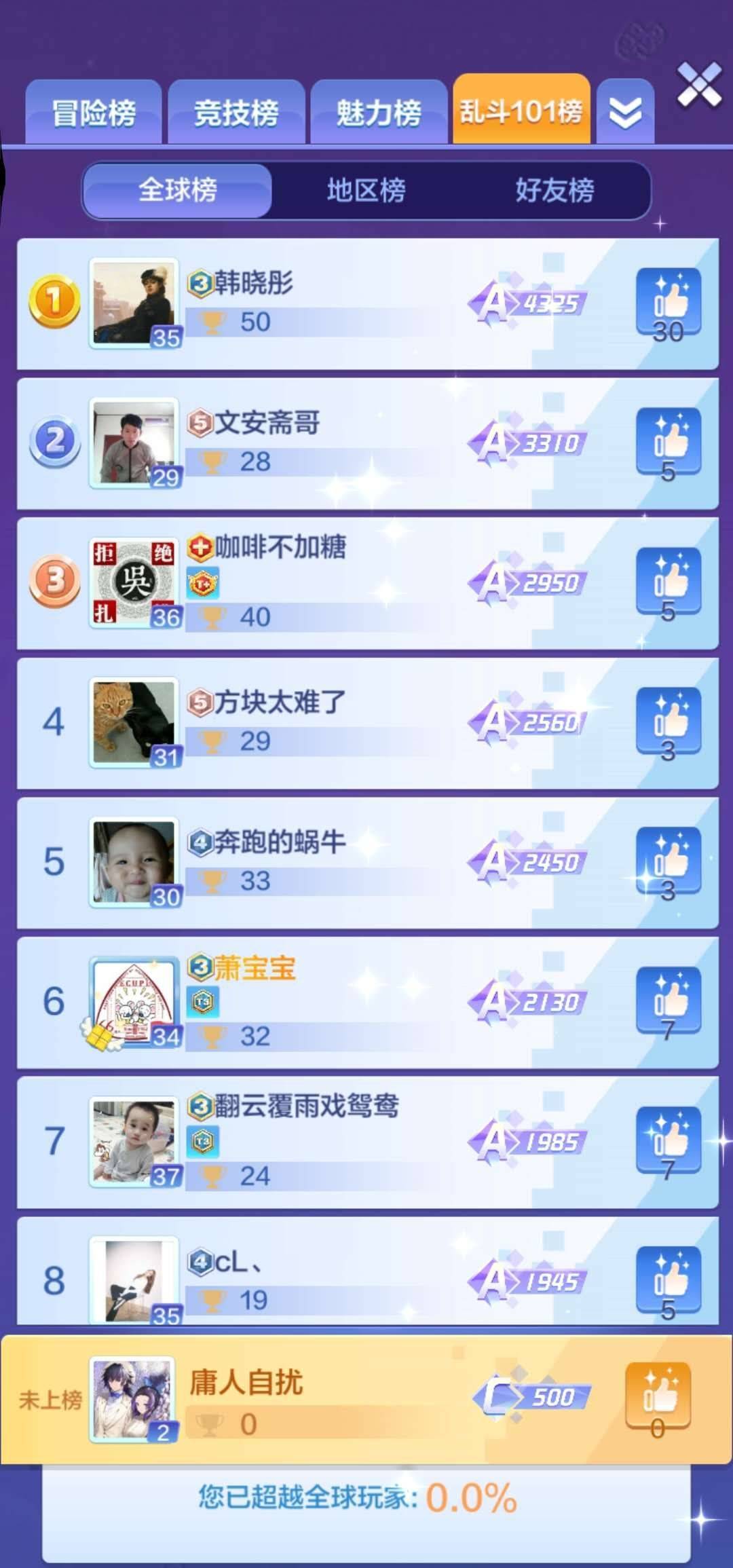View 文安斋哥's avatar profile
Viewport: 733px width, 1568px height.
(x=134, y=443)
